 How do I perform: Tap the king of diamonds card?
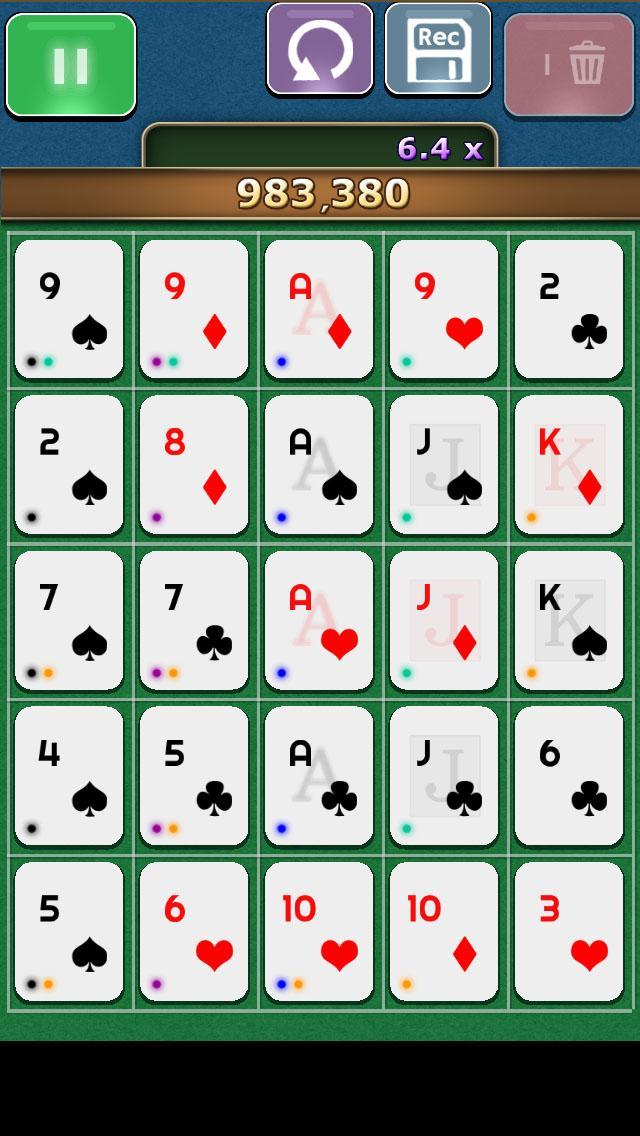pos(569,465)
